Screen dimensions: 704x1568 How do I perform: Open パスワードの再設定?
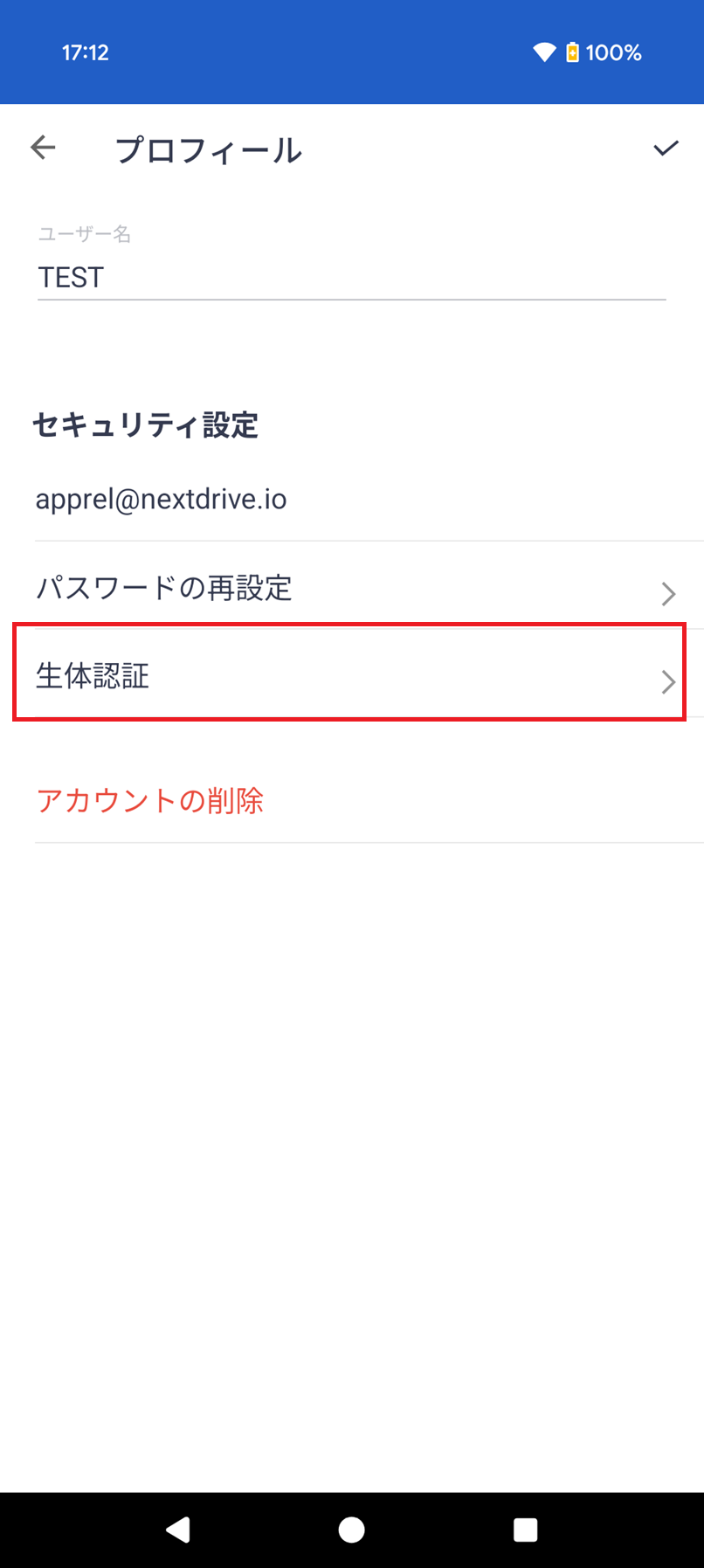tap(349, 589)
